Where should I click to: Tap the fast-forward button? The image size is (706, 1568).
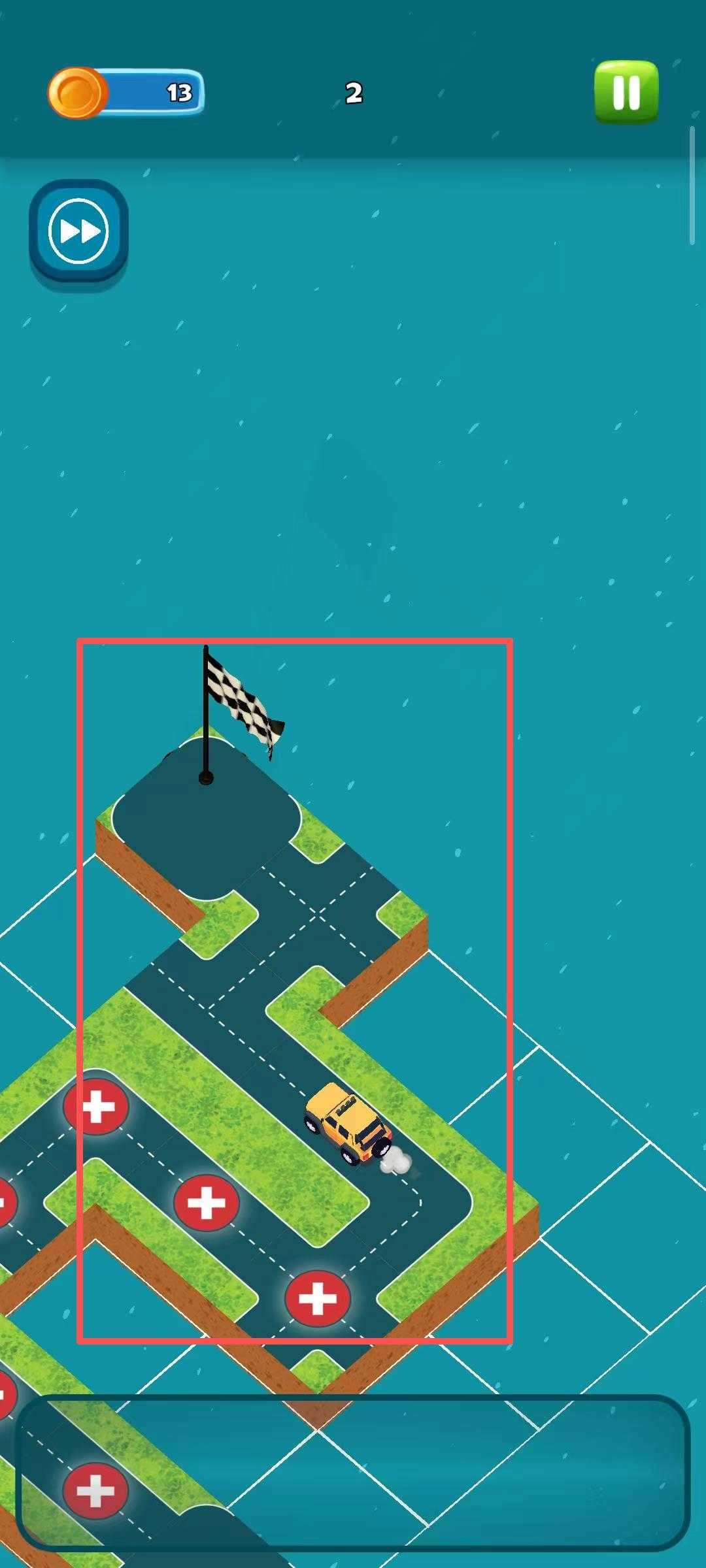point(78,231)
